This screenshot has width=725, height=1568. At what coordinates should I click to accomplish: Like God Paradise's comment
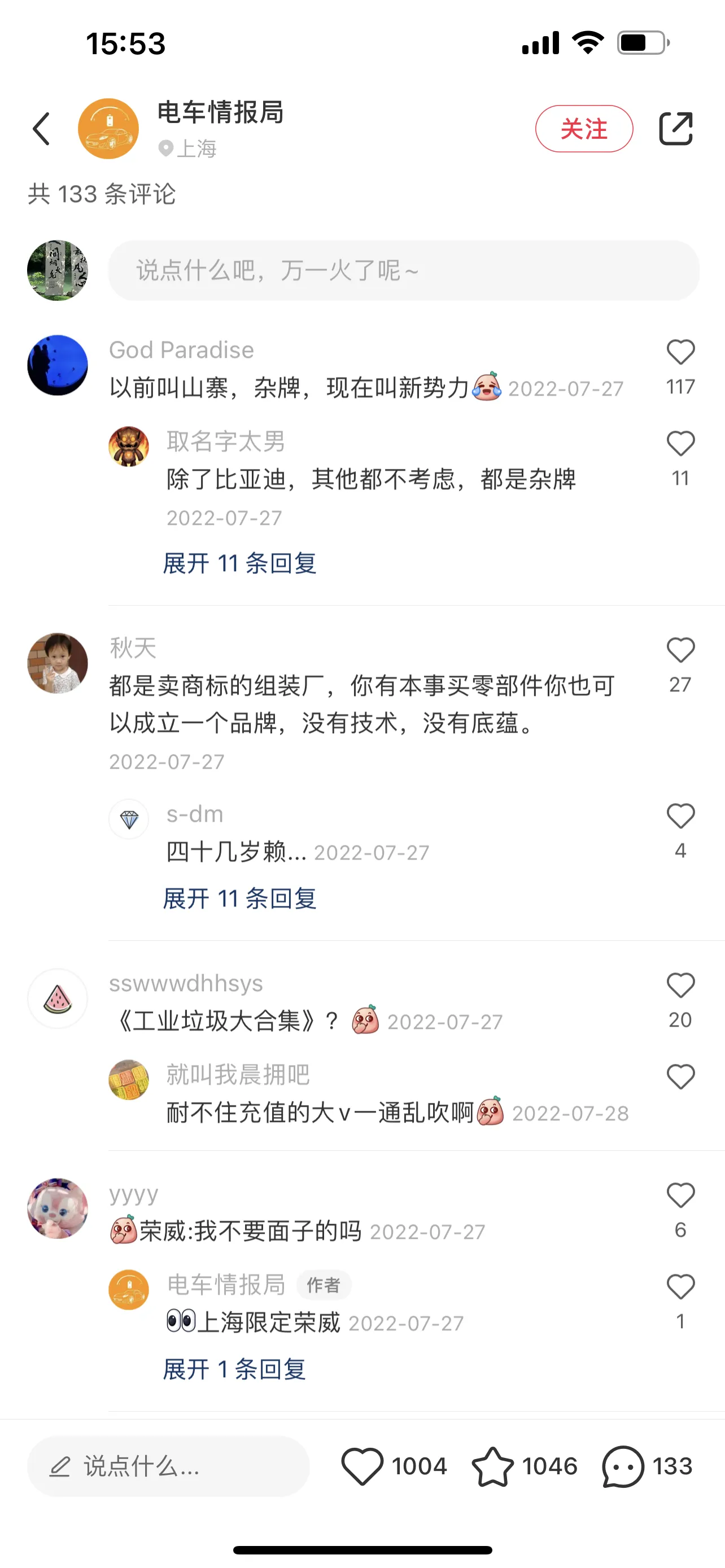[680, 352]
